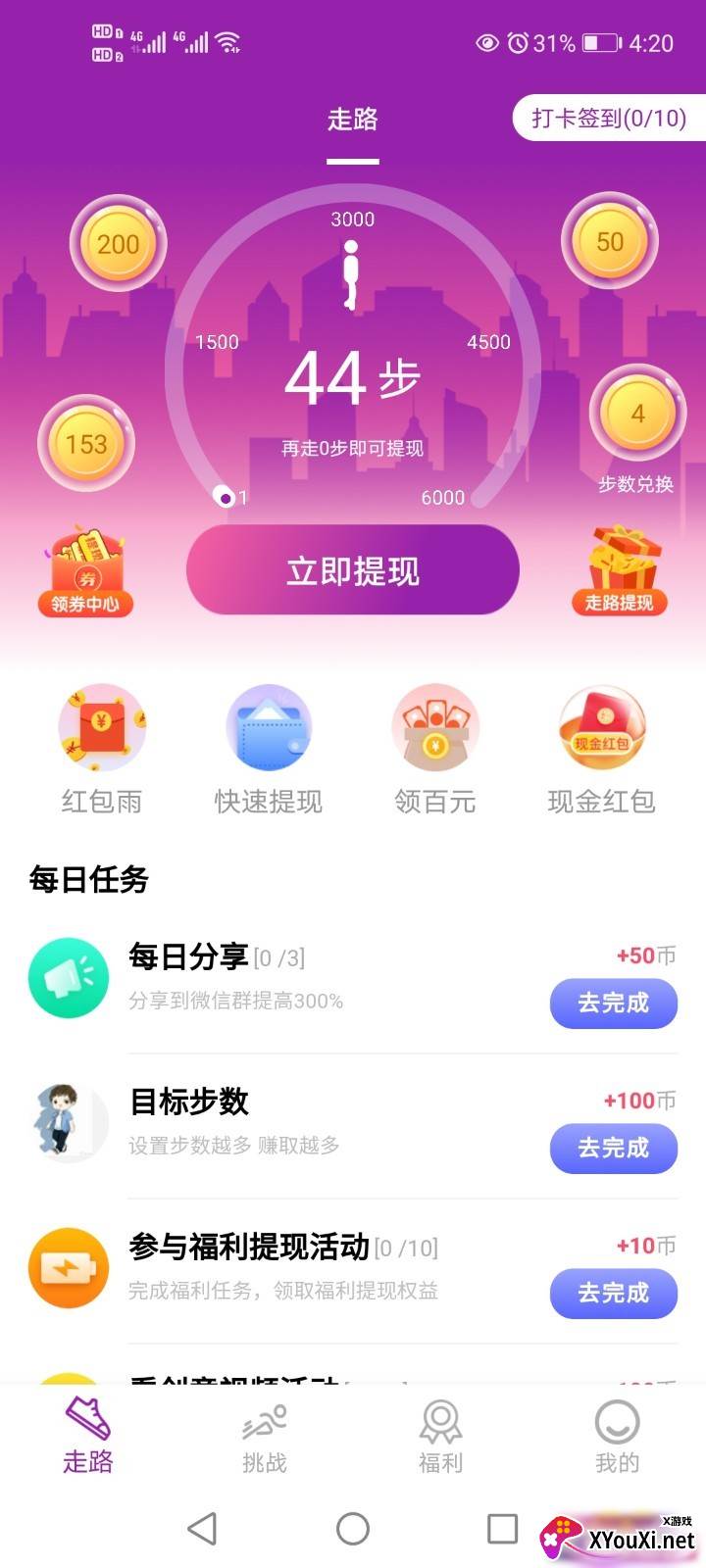Collect the 50 gold coin bubble
Screen dimensions: 706x1568
pyautogui.click(x=610, y=241)
